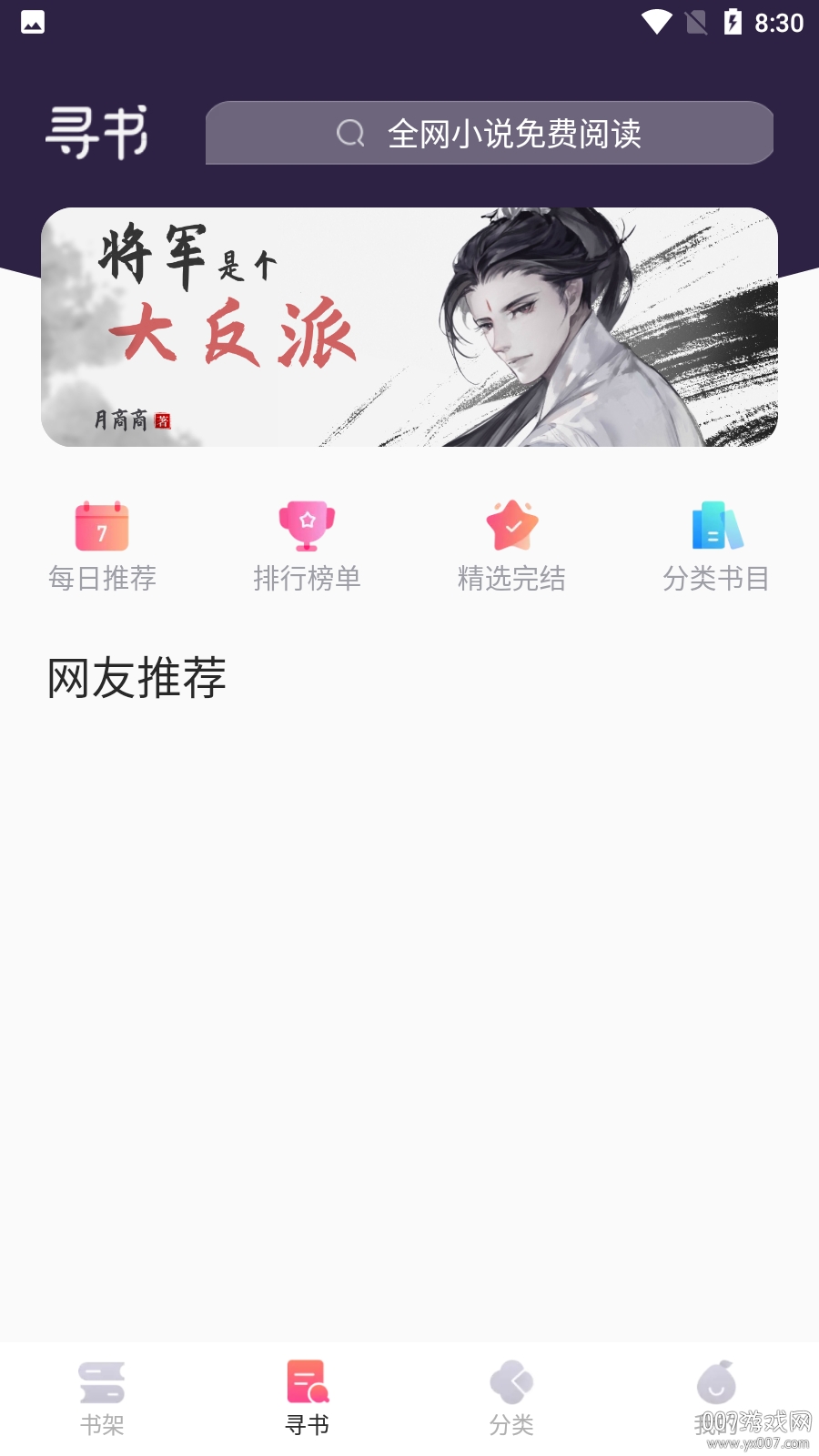Browse the 分类书目 catalog
819x1456 pixels.
tap(716, 546)
